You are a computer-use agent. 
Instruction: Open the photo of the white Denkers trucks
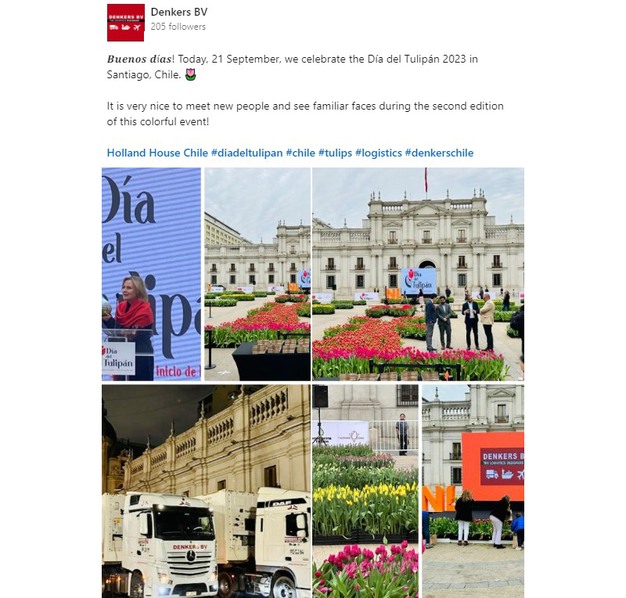(x=206, y=491)
